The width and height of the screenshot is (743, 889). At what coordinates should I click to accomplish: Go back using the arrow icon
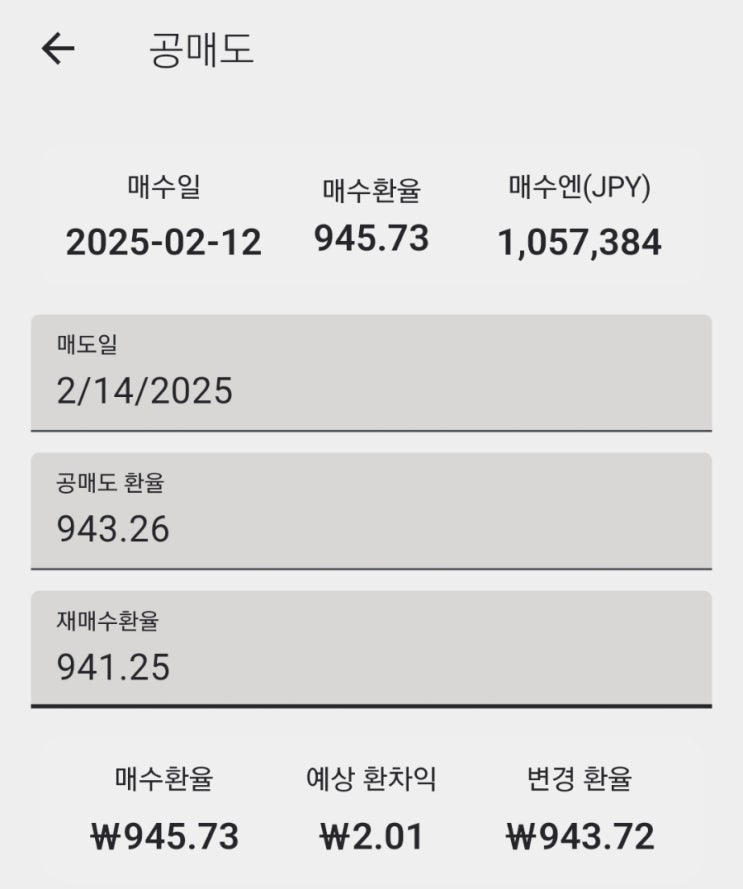point(58,49)
